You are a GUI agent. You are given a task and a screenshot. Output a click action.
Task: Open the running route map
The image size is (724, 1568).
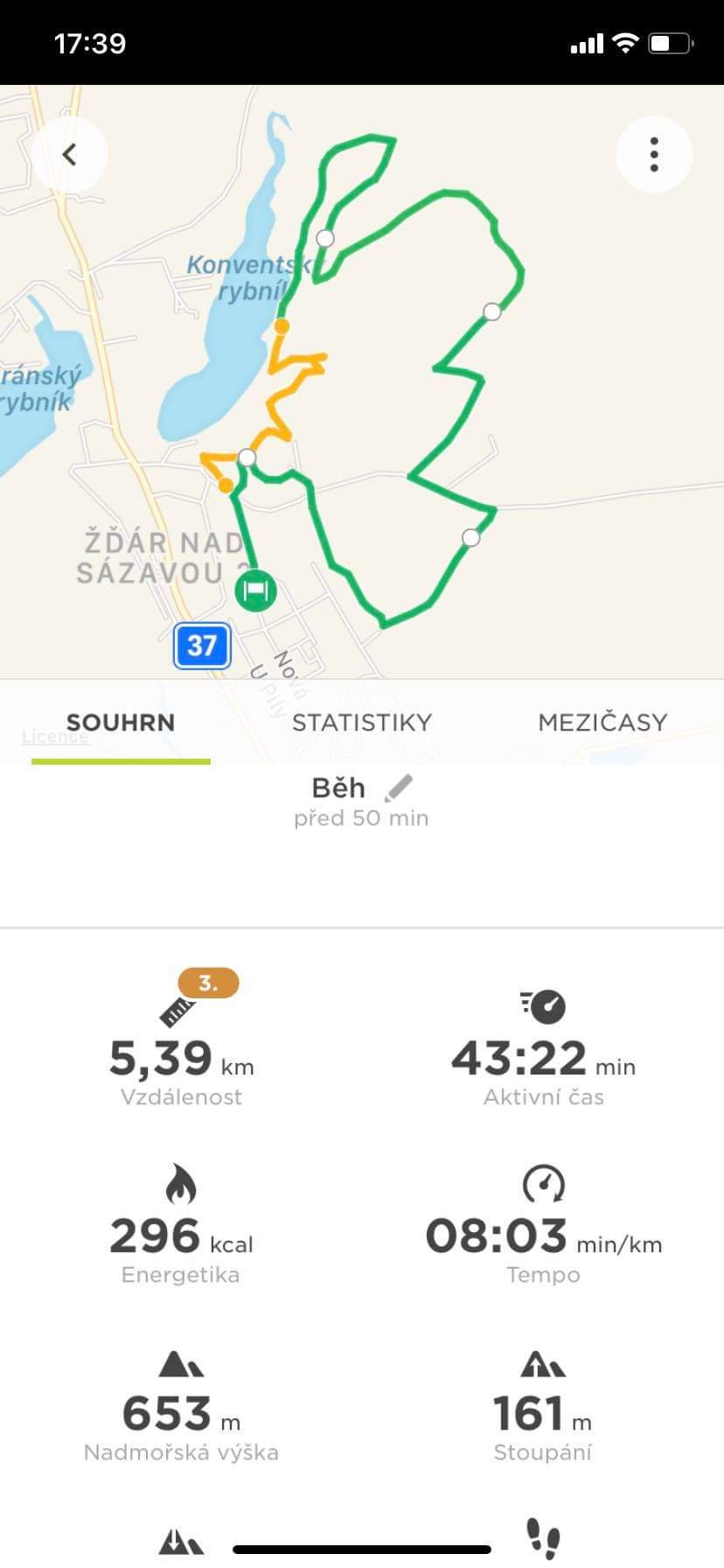pyautogui.click(x=362, y=381)
